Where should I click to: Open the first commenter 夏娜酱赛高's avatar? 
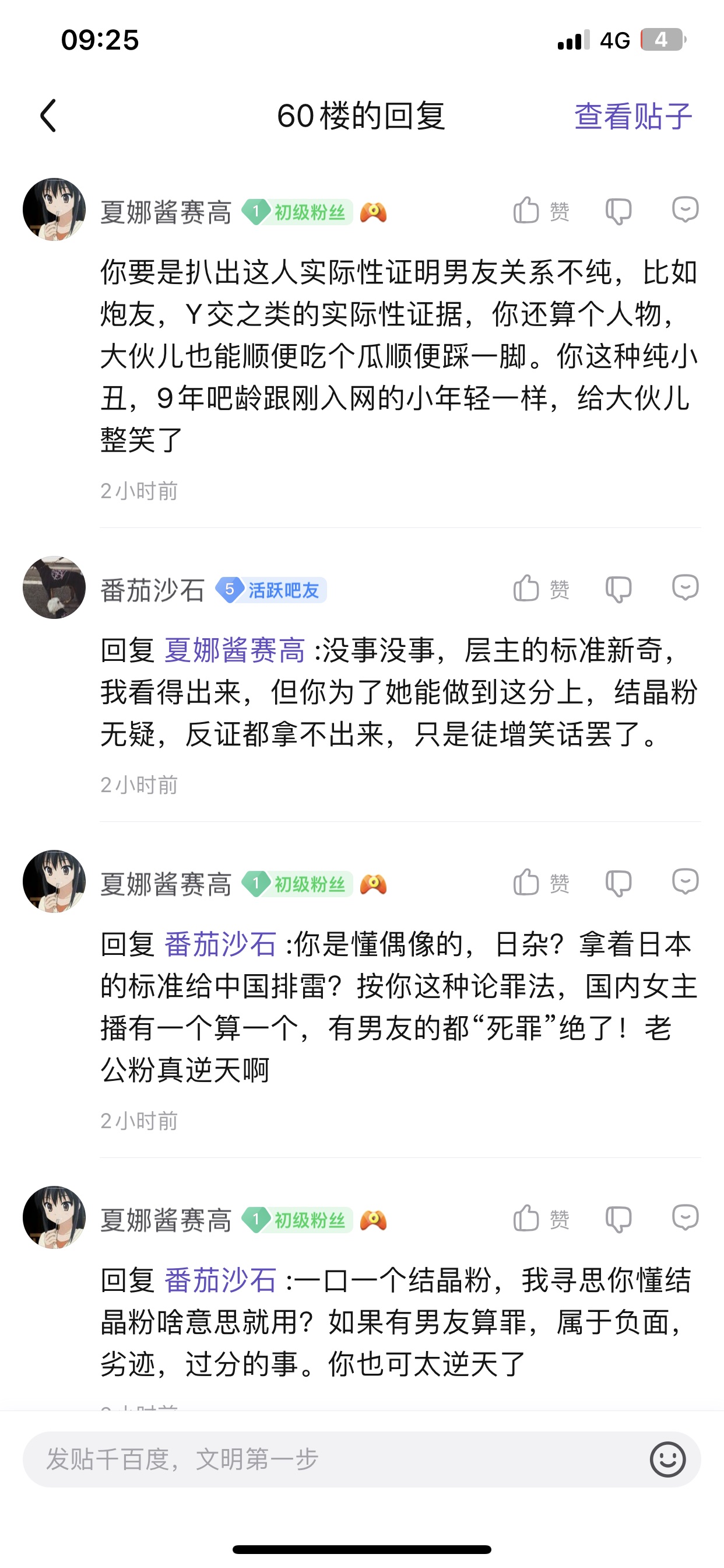point(54,209)
